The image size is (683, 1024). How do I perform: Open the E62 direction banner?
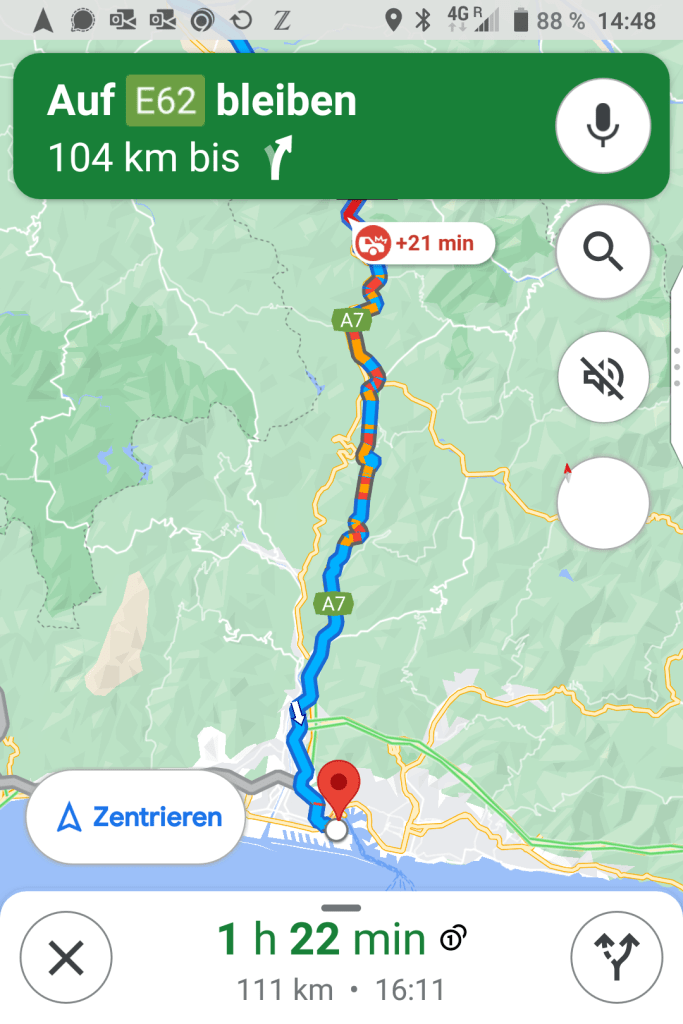click(280, 126)
